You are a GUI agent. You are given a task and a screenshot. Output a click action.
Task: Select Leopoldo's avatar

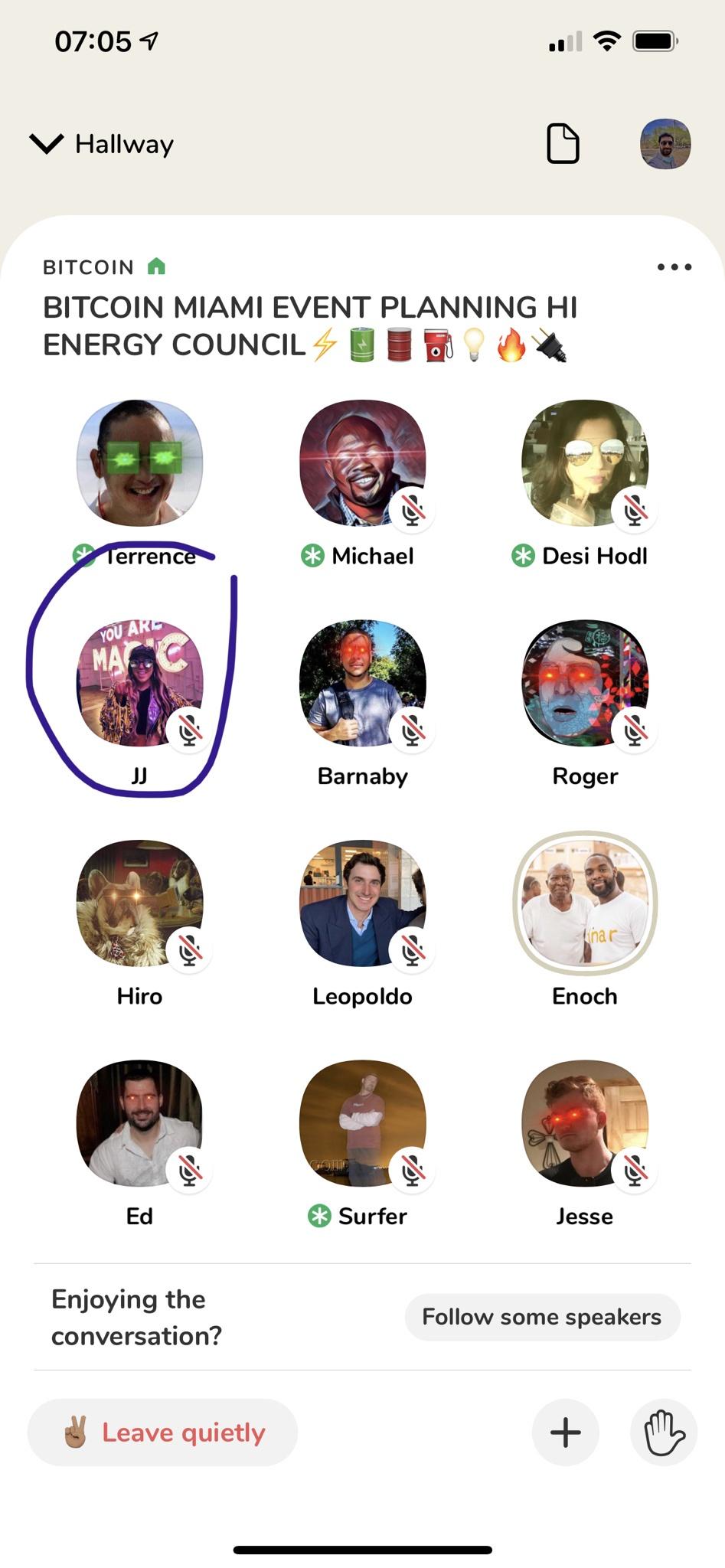click(362, 903)
